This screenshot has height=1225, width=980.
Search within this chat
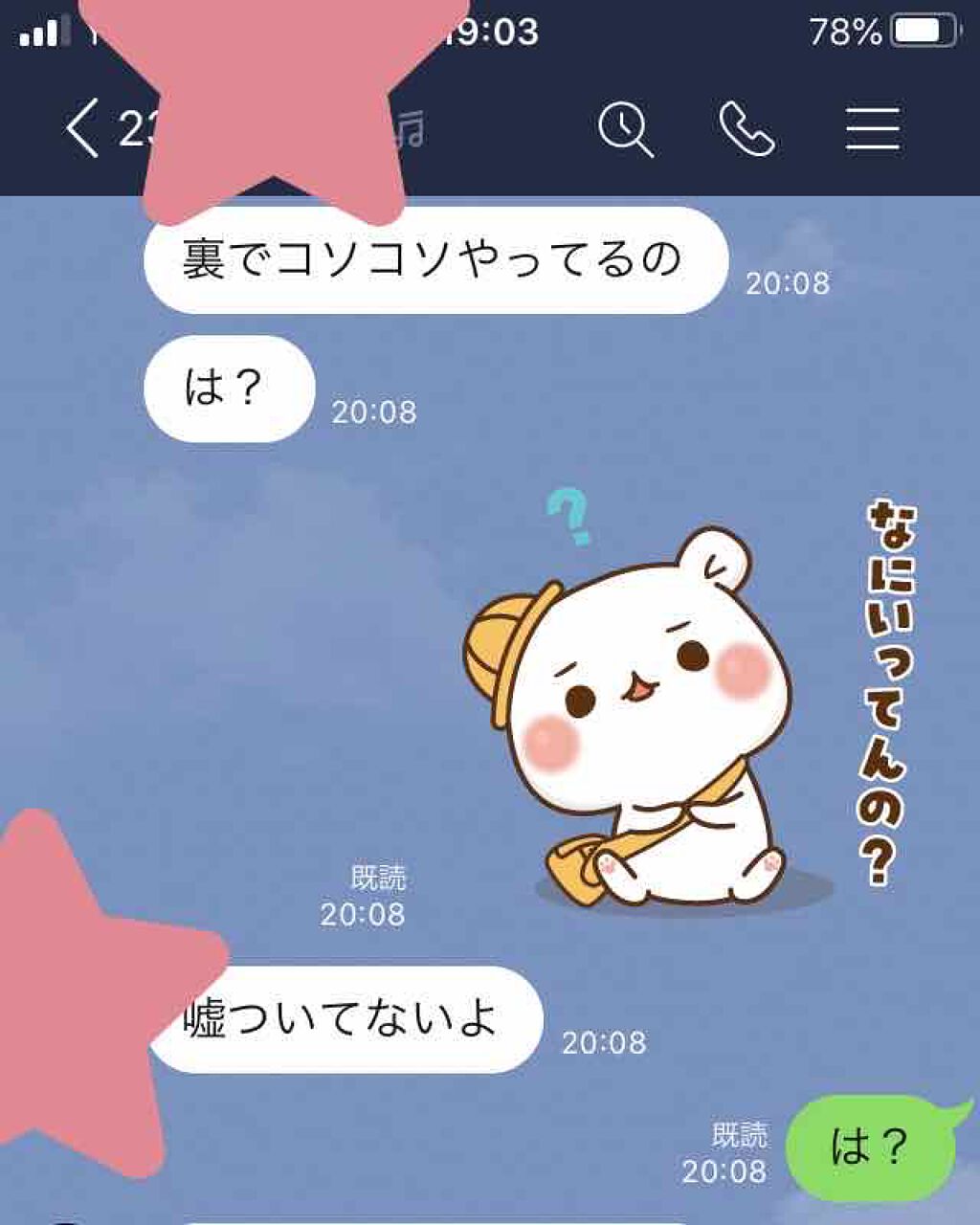(x=625, y=129)
